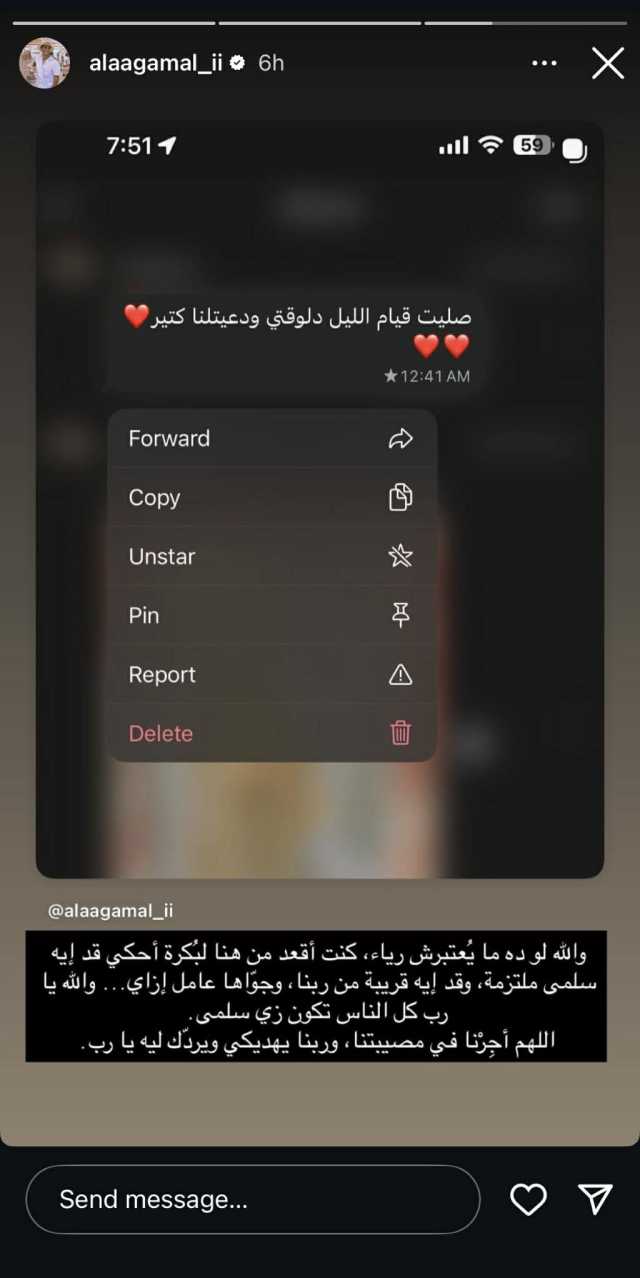Open the alaagamal_ii username at the top
This screenshot has height=1278, width=640.
tap(158, 63)
